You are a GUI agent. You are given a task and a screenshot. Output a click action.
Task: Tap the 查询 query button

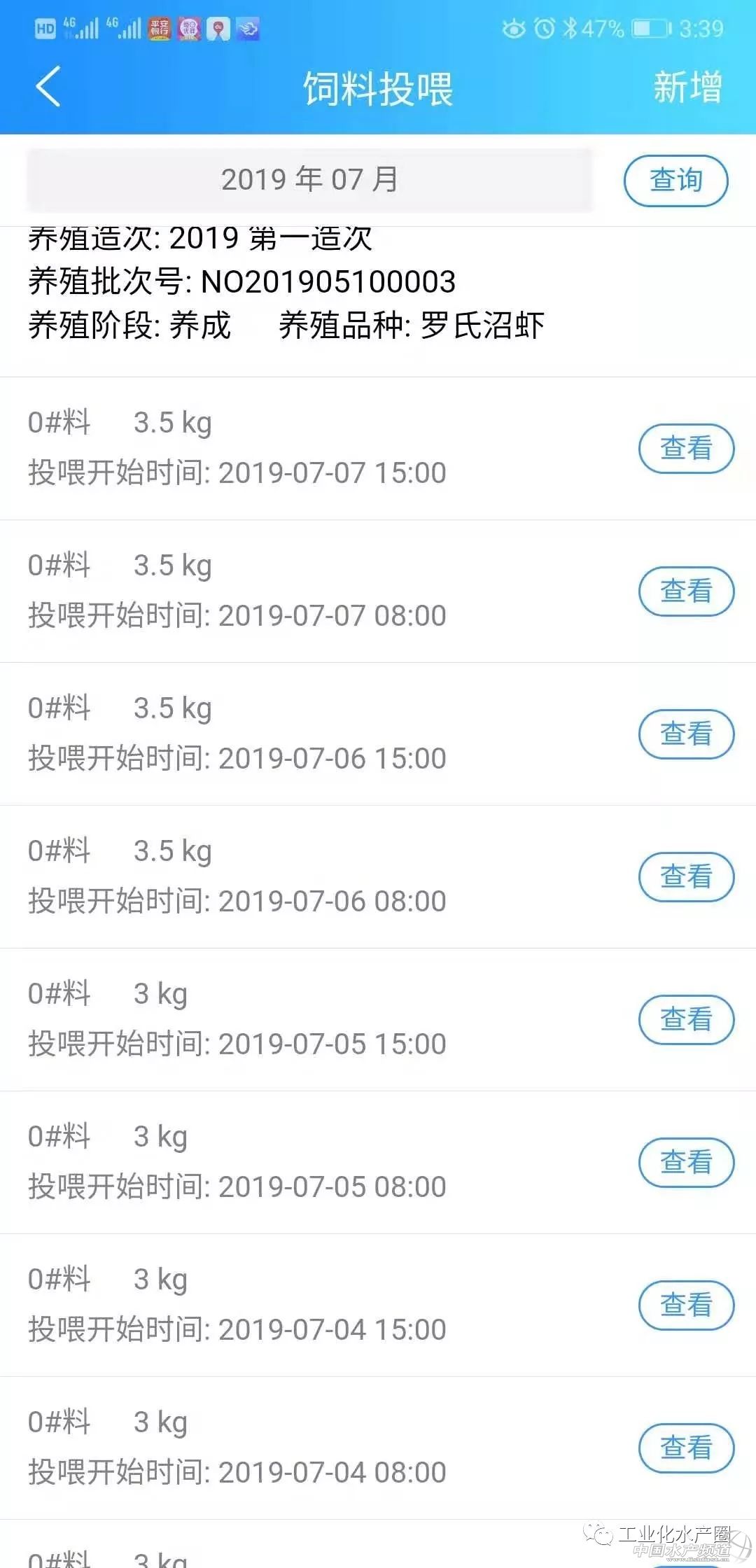tap(675, 181)
